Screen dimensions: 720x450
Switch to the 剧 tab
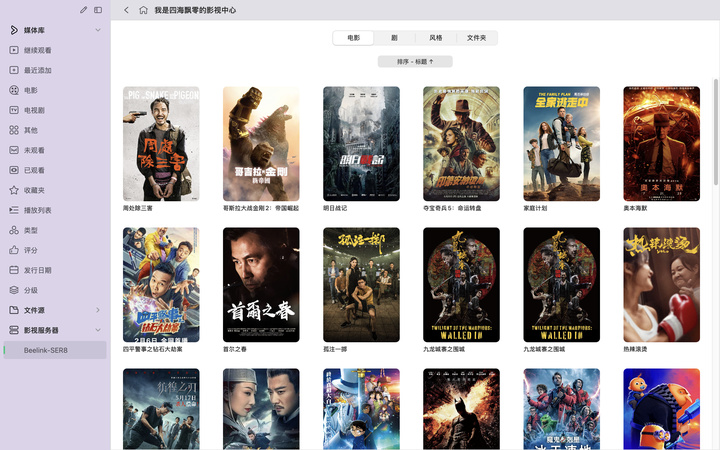coord(394,38)
